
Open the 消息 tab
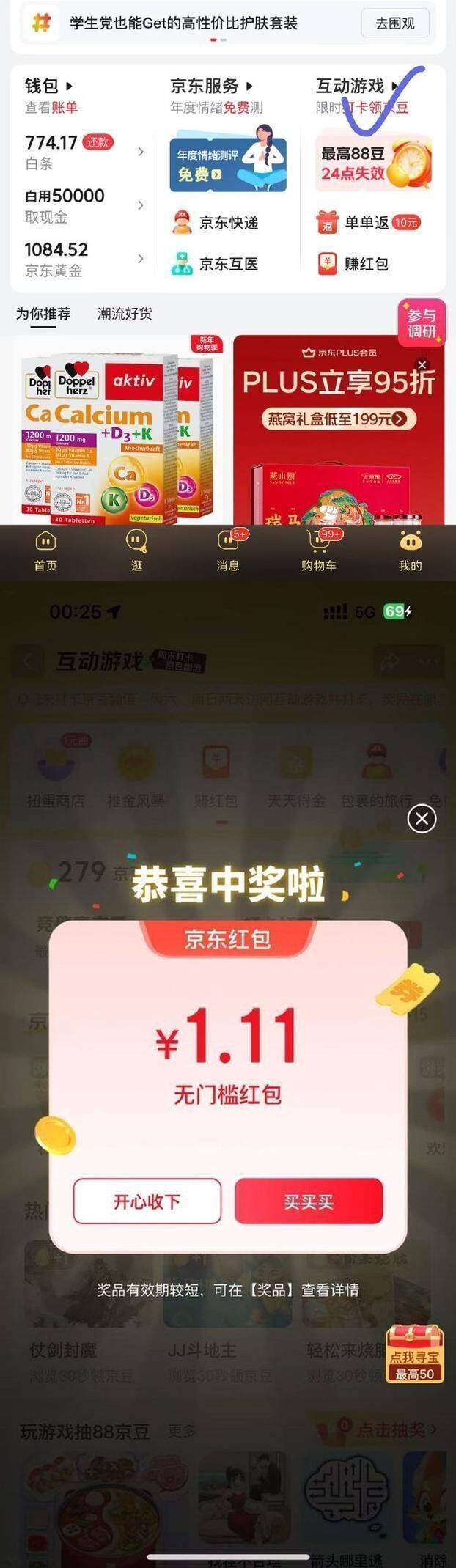click(x=228, y=551)
